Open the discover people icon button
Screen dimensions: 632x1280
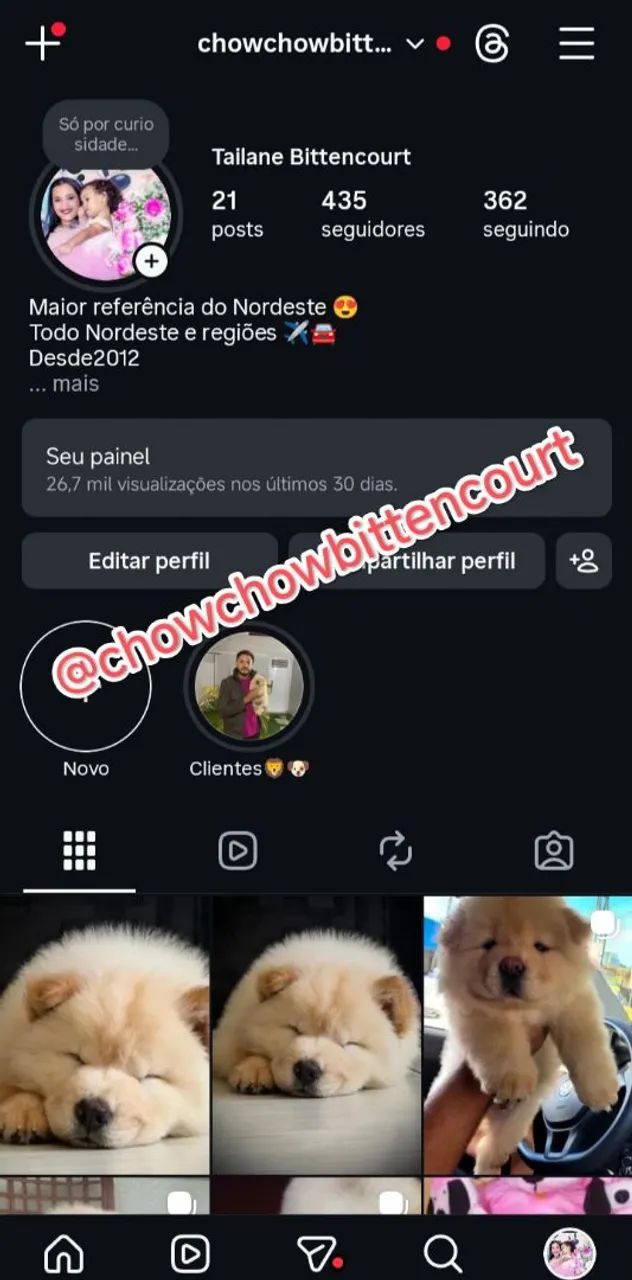[x=583, y=561]
